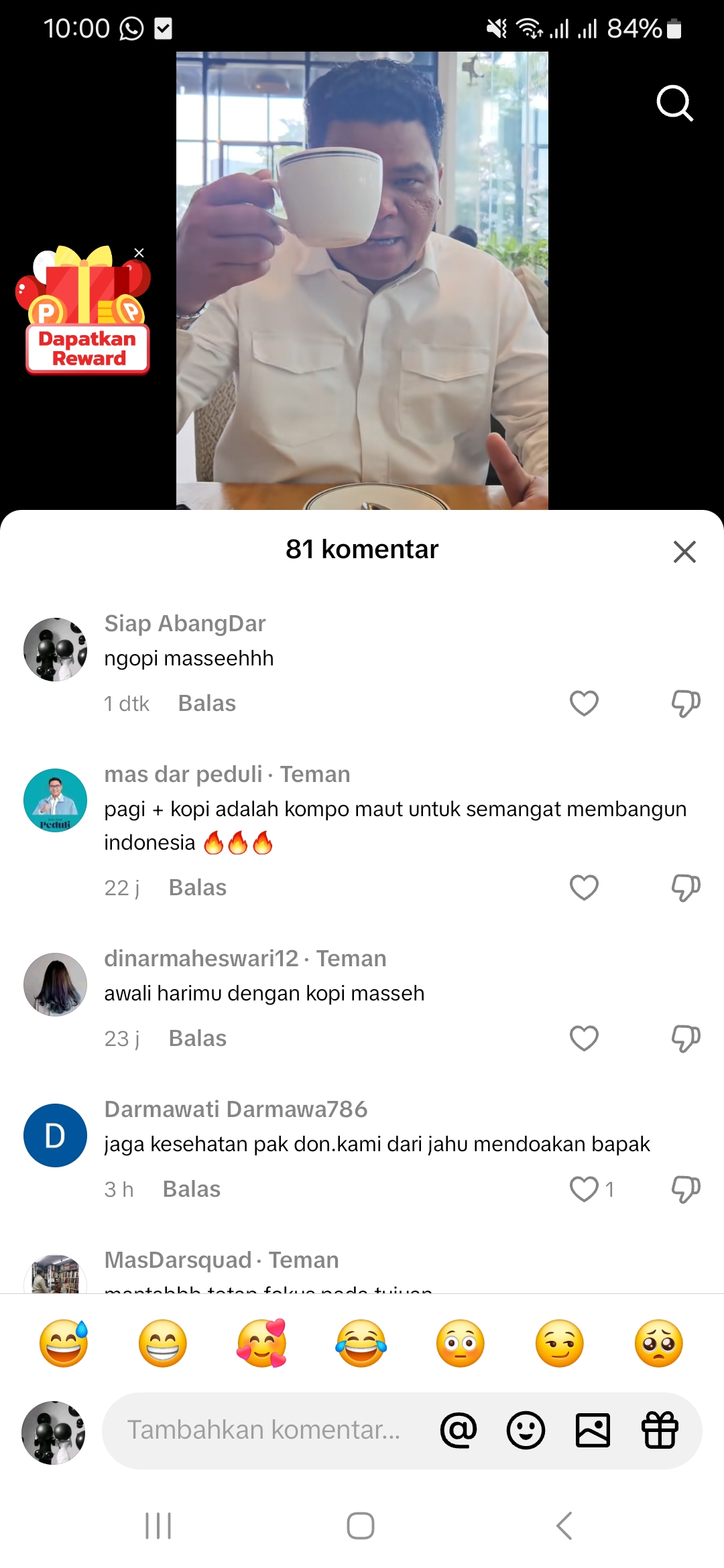Dislike dinarmaheswari12's comment
Image resolution: width=724 pixels, height=1568 pixels.
click(686, 1039)
